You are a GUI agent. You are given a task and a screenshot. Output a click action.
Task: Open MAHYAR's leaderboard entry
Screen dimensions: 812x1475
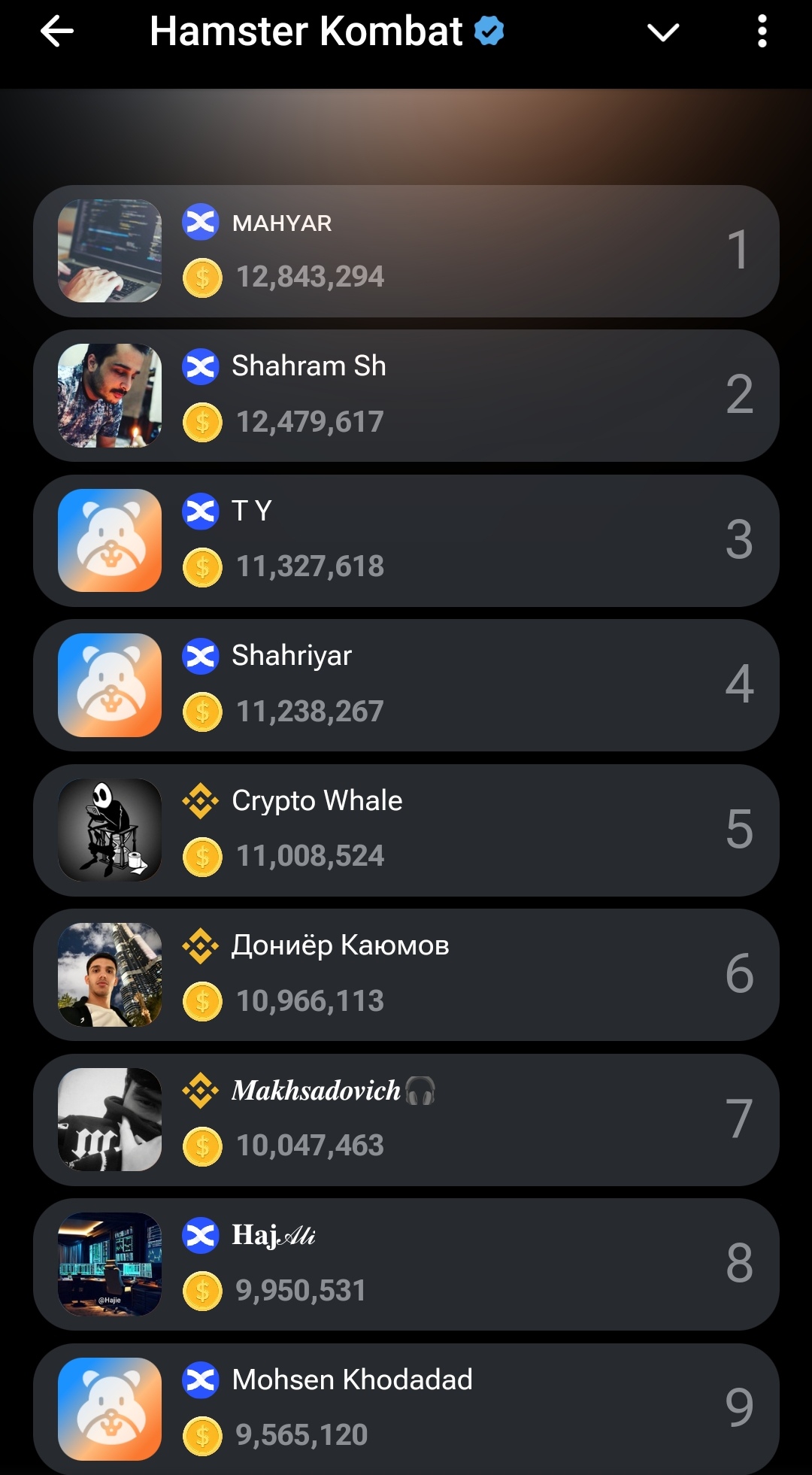click(x=406, y=251)
